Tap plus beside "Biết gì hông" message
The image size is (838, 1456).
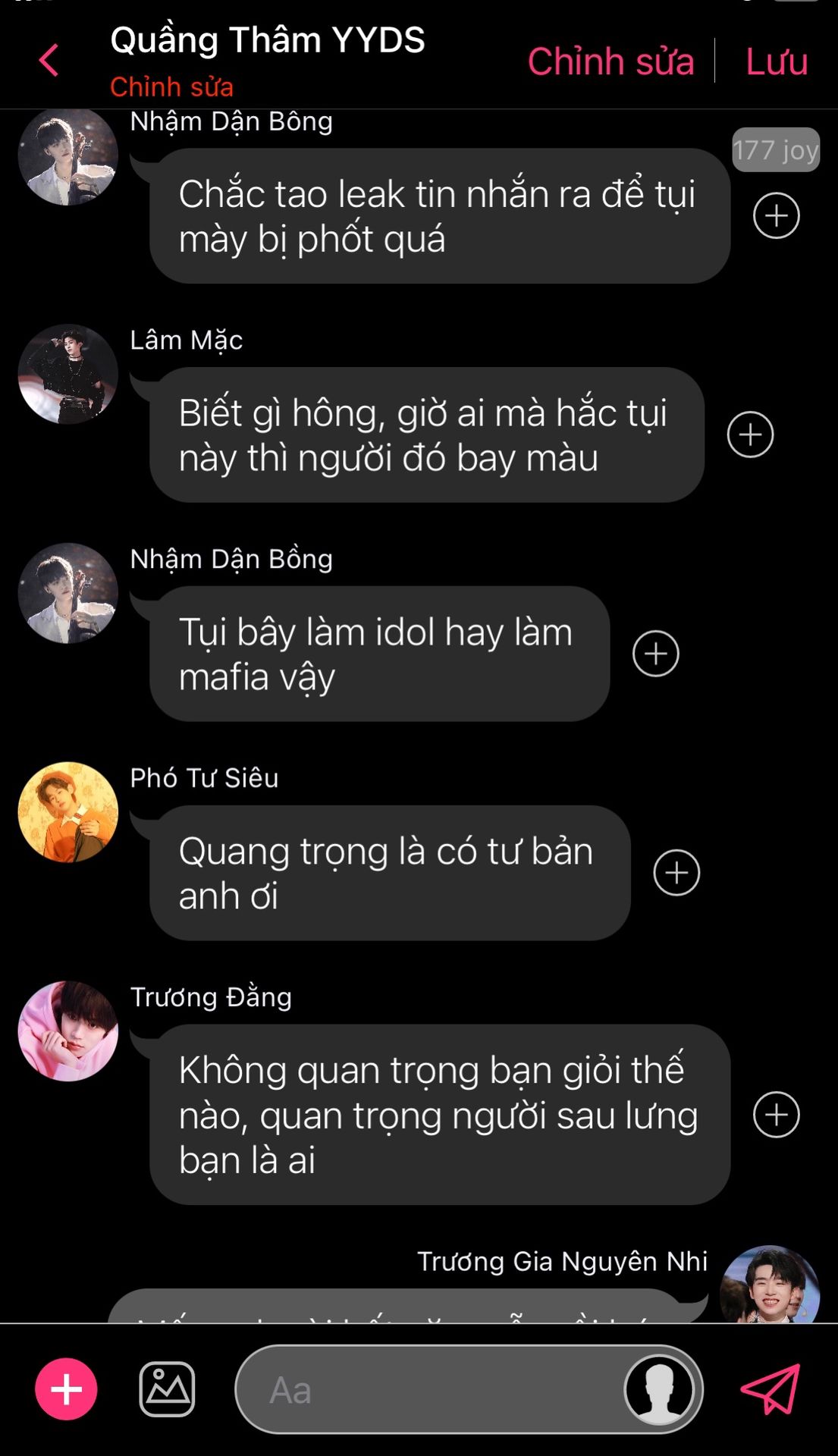(750, 435)
